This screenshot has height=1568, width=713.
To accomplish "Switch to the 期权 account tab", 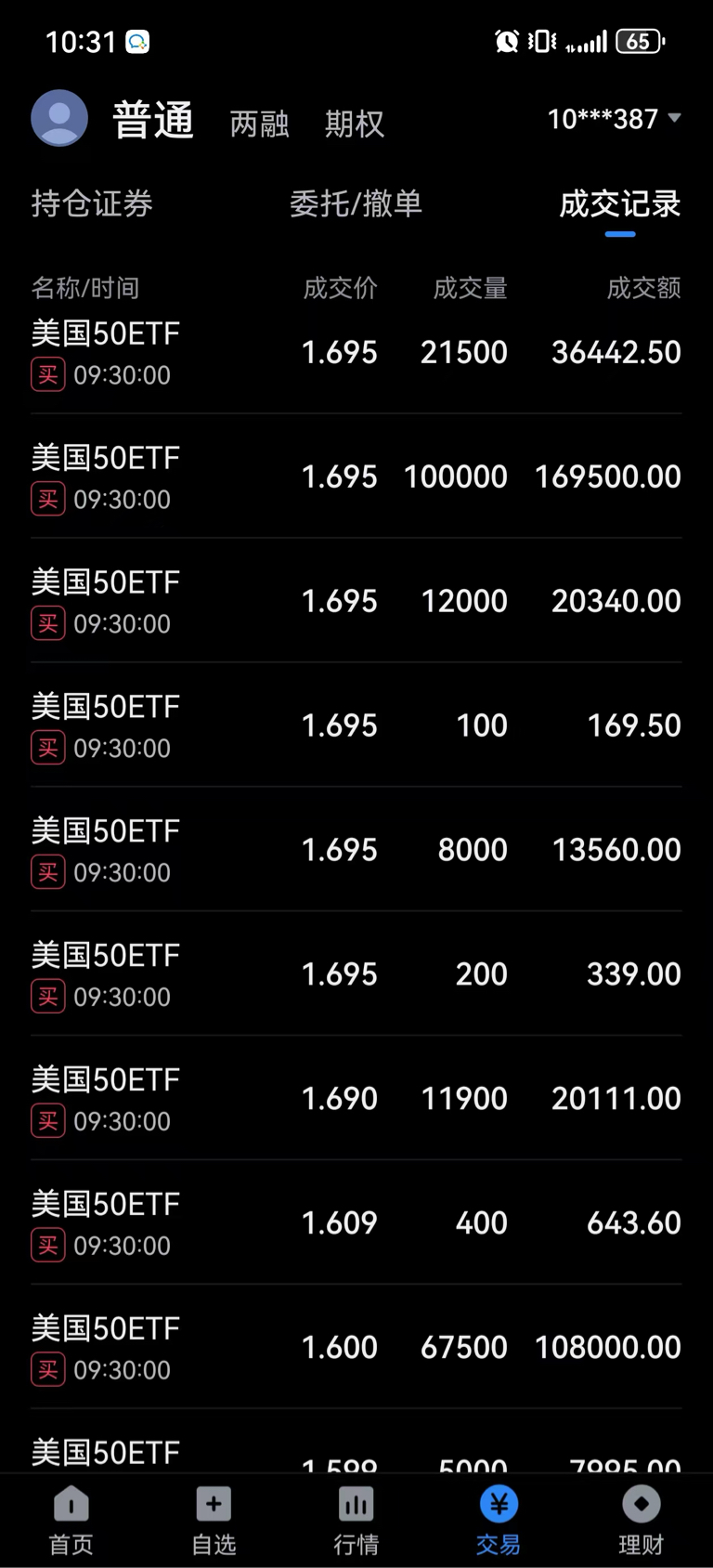I will point(354,124).
